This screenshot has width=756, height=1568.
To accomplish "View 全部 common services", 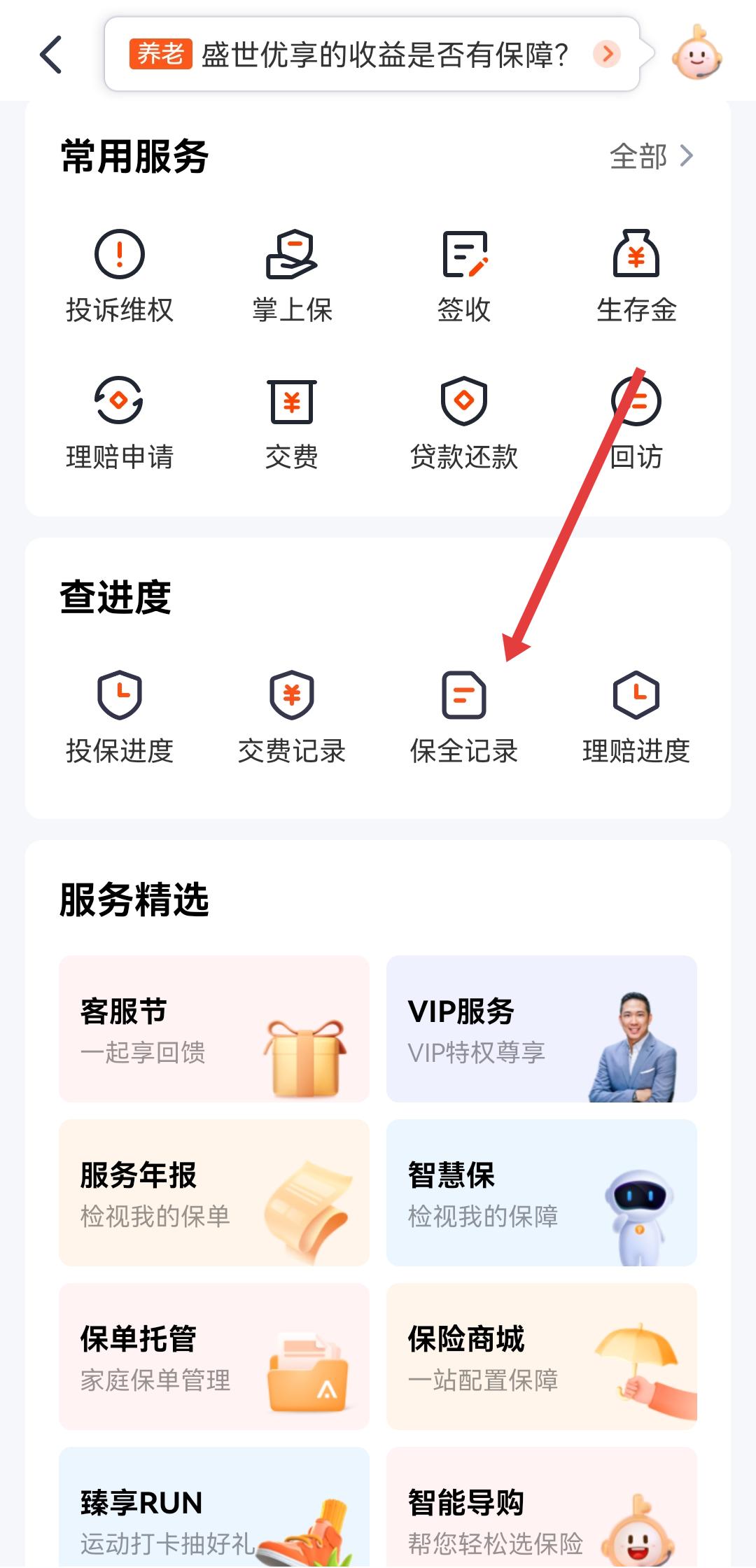I will pos(651,156).
